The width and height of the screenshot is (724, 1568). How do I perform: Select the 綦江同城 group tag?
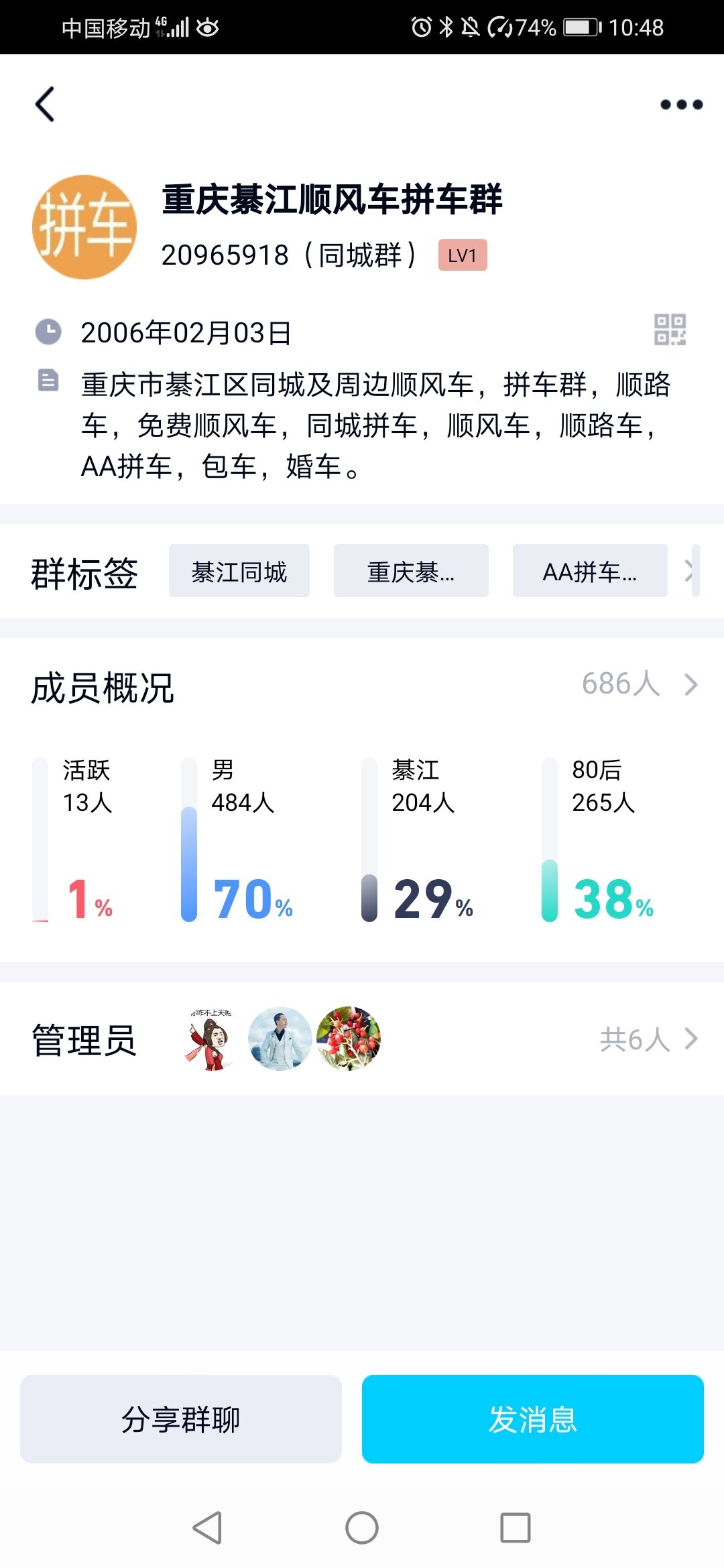(239, 572)
